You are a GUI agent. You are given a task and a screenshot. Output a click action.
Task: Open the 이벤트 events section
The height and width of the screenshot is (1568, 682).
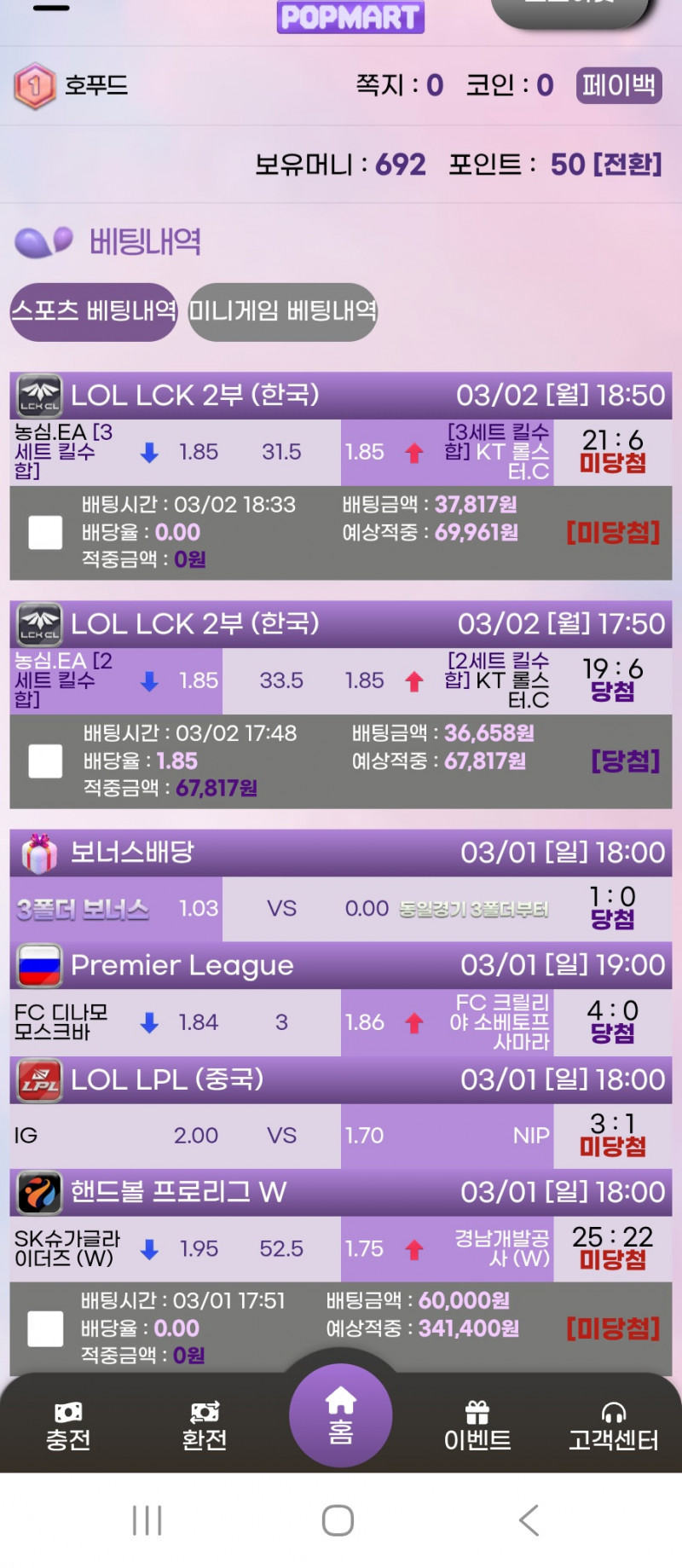(x=477, y=1426)
